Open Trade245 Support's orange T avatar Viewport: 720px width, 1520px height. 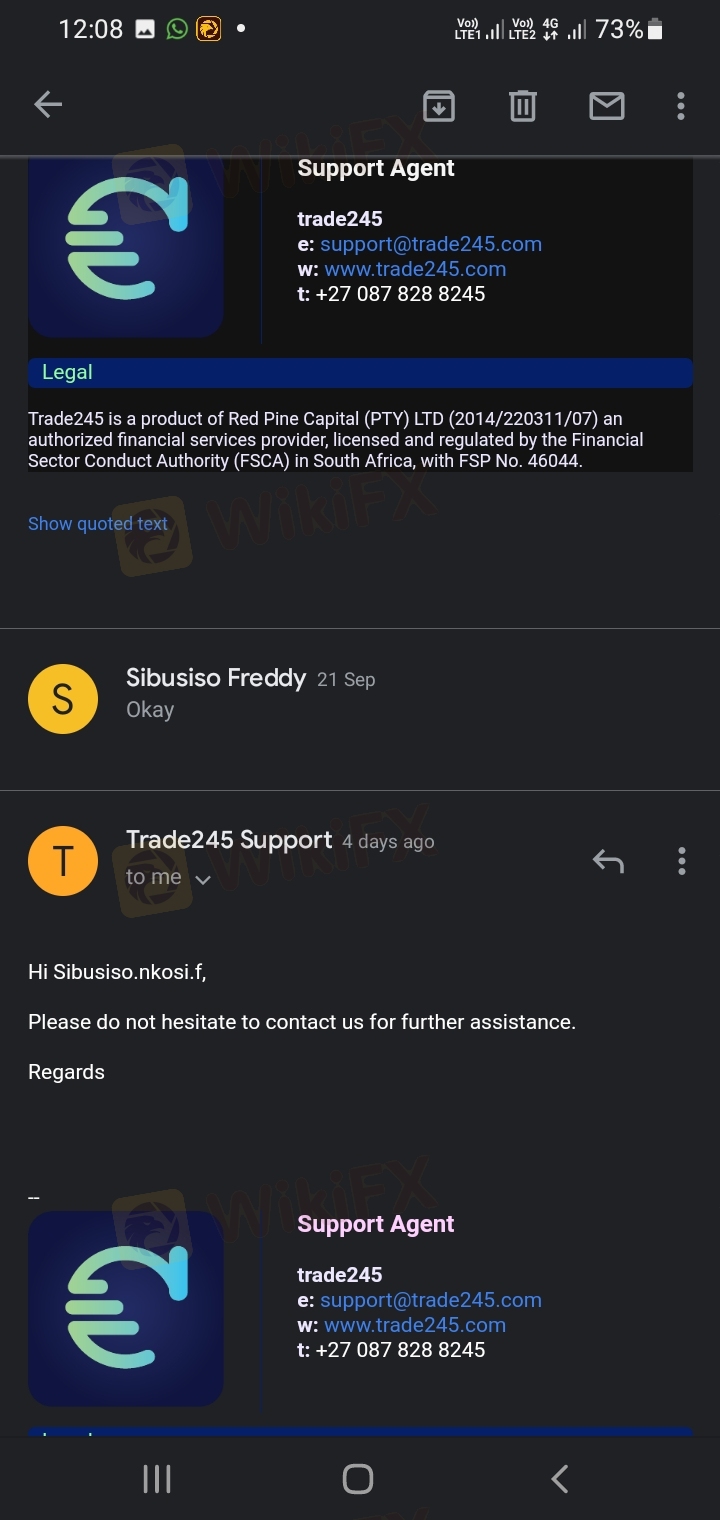pyautogui.click(x=63, y=860)
